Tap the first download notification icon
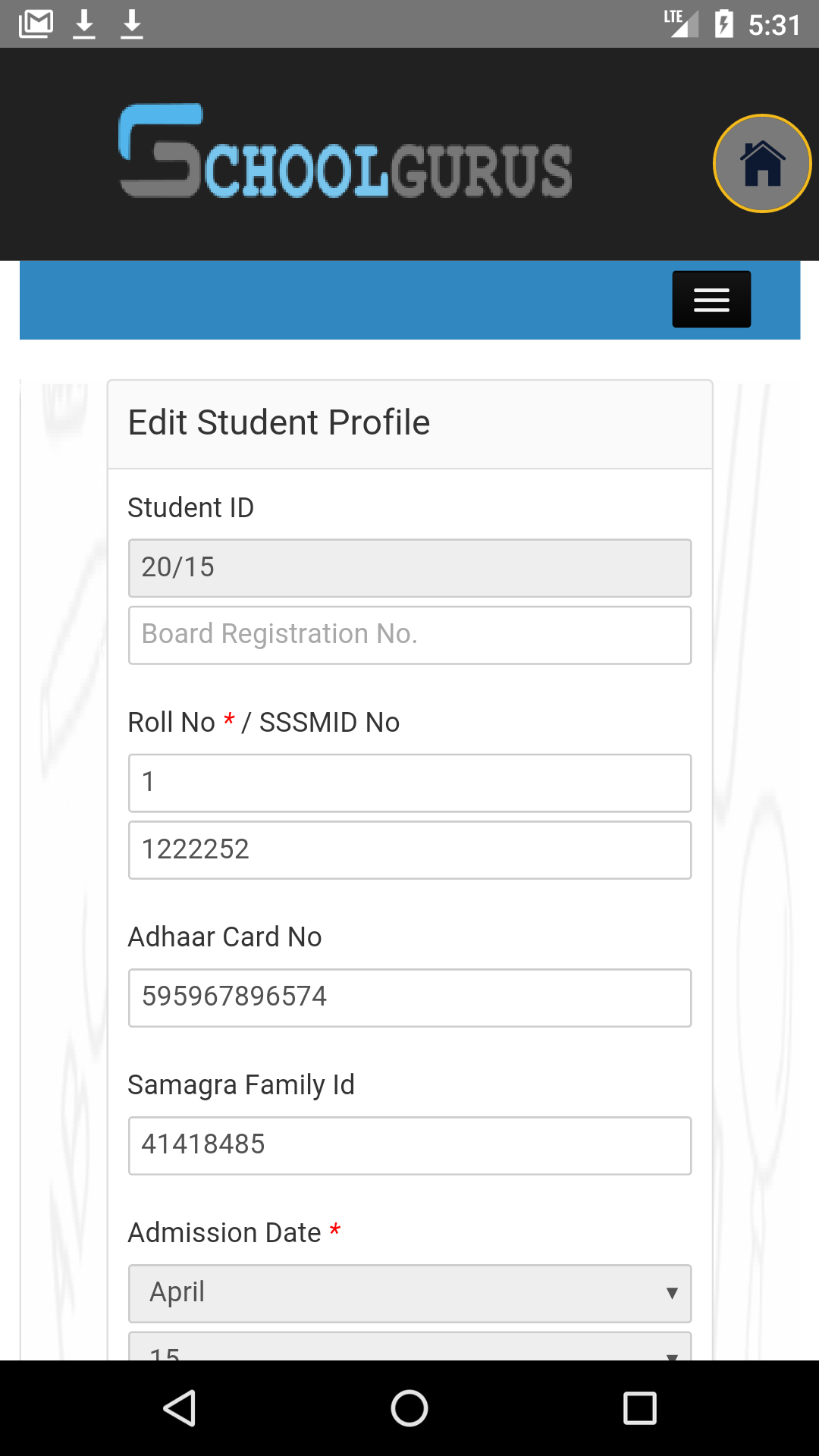819x1456 pixels. [85, 23]
